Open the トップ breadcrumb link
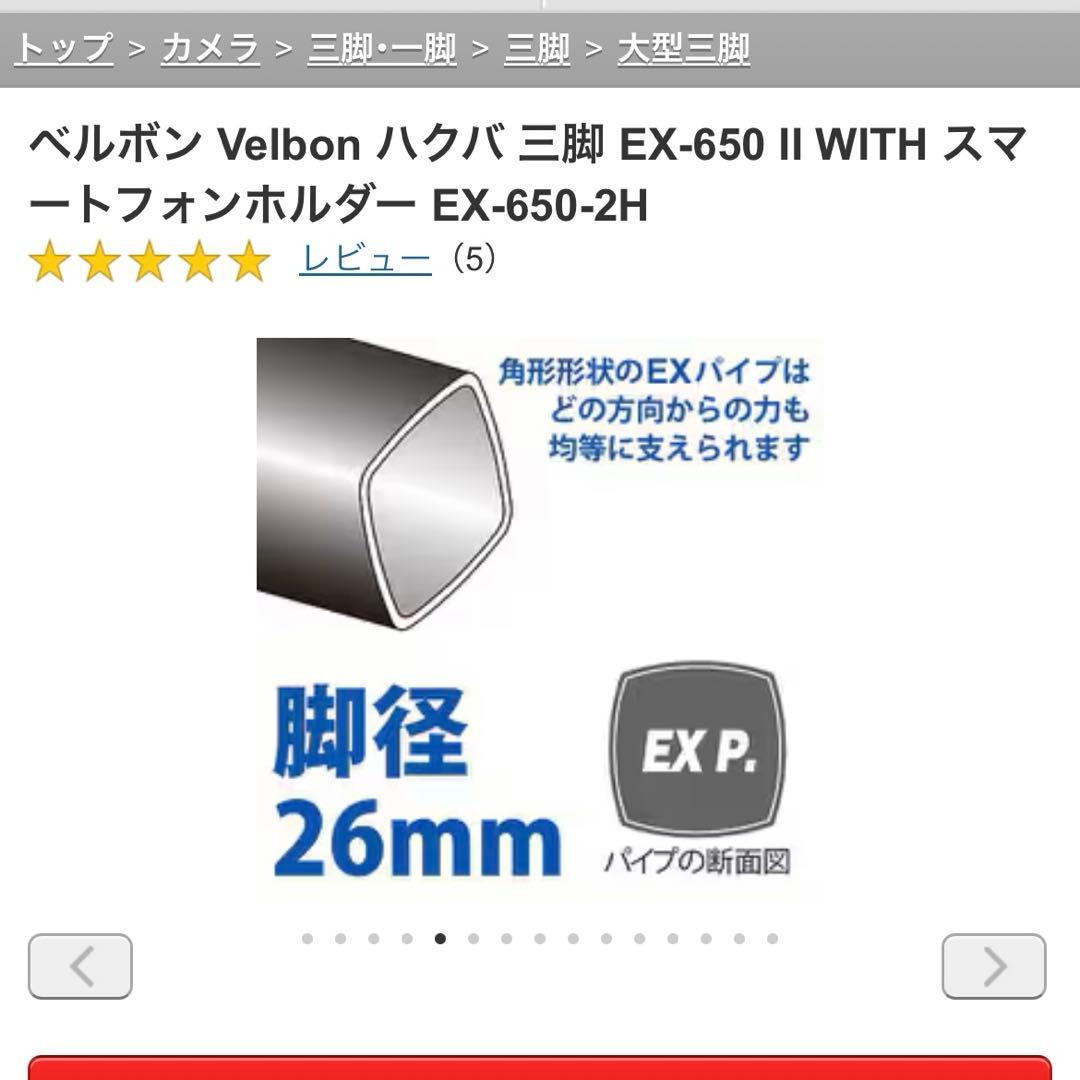 64,48
